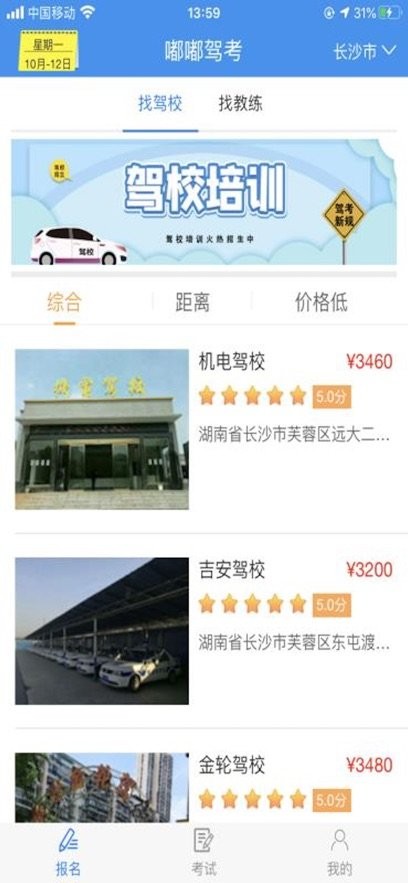
Task: Sort by 综合
Action: [x=64, y=303]
